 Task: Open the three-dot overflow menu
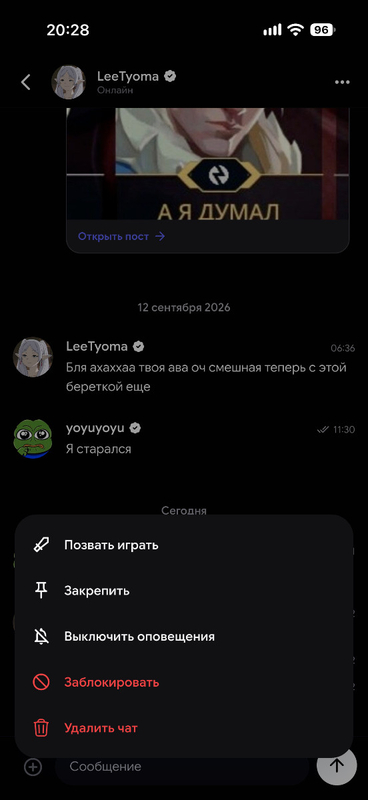[342, 82]
